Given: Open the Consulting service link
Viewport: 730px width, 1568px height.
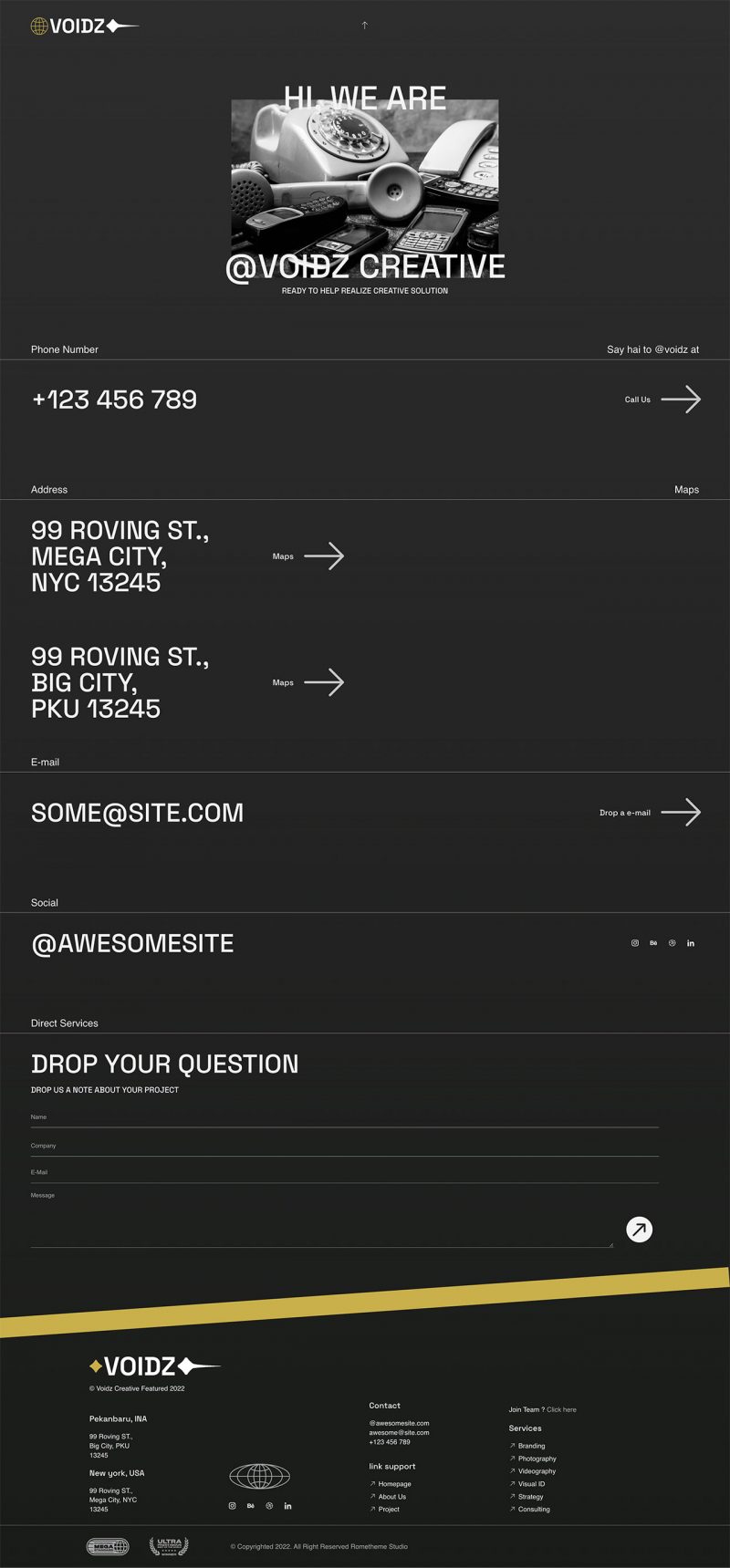Looking at the screenshot, I should (x=534, y=1510).
